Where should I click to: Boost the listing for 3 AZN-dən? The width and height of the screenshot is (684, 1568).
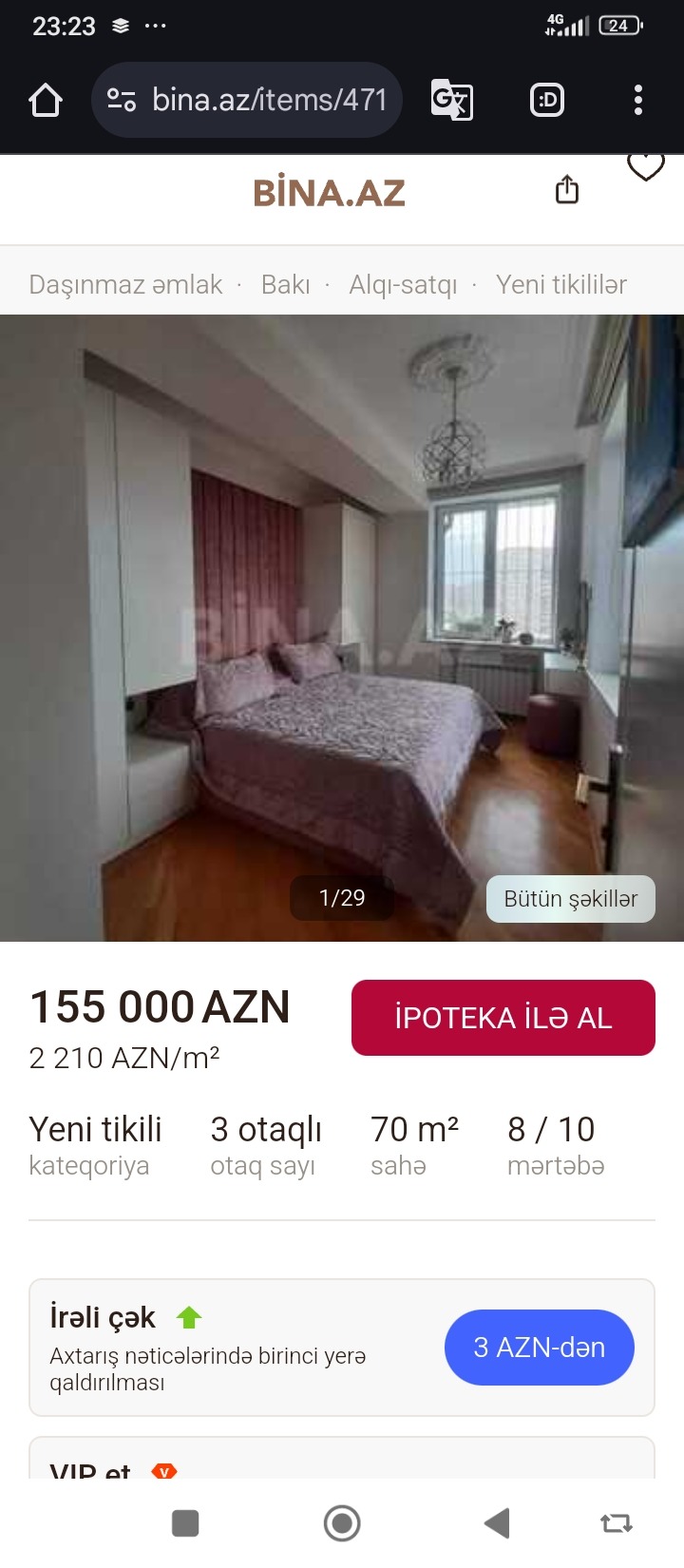(x=540, y=1348)
